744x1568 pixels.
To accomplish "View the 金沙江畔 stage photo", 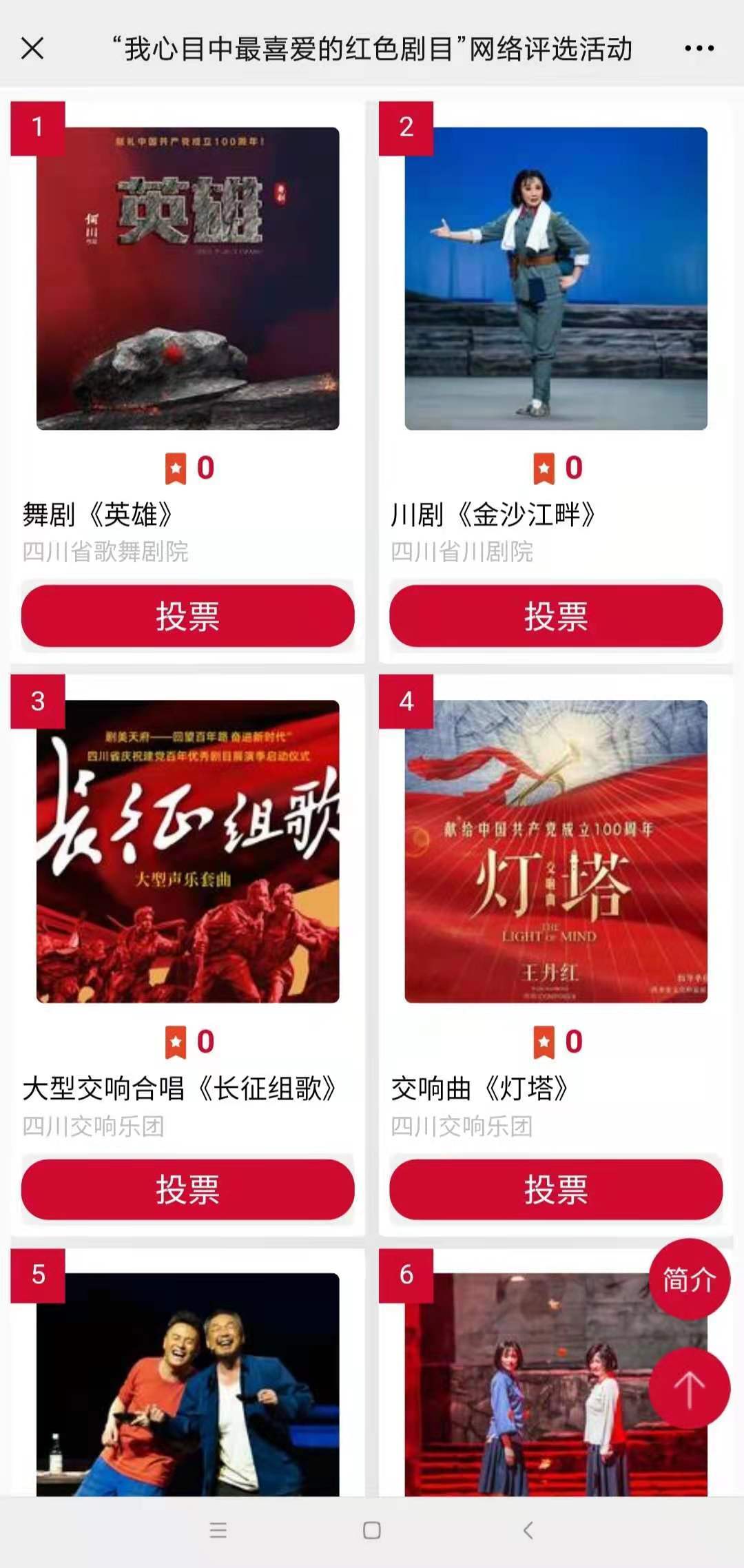I will click(556, 278).
